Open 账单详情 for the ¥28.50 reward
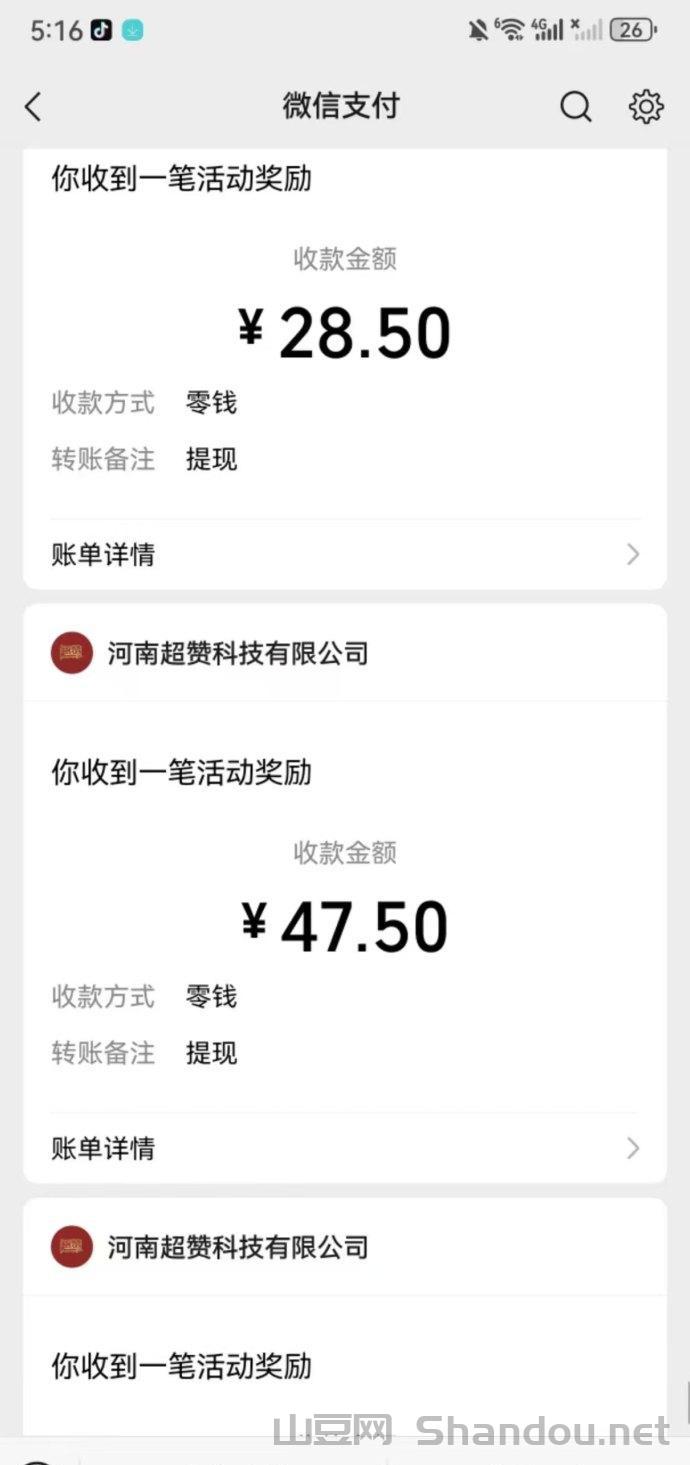Image resolution: width=690 pixels, height=1465 pixels. click(344, 554)
